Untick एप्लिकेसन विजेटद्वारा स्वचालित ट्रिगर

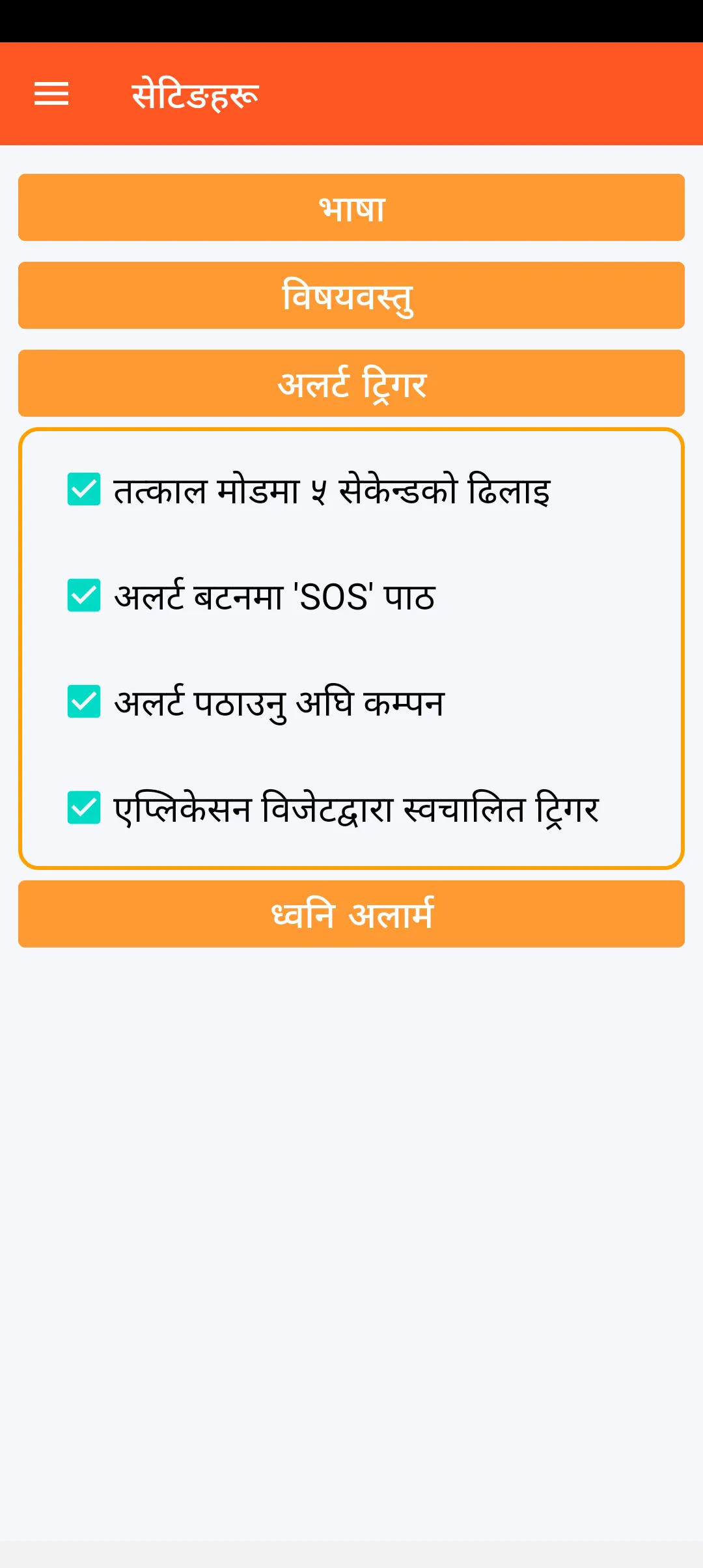(x=84, y=808)
